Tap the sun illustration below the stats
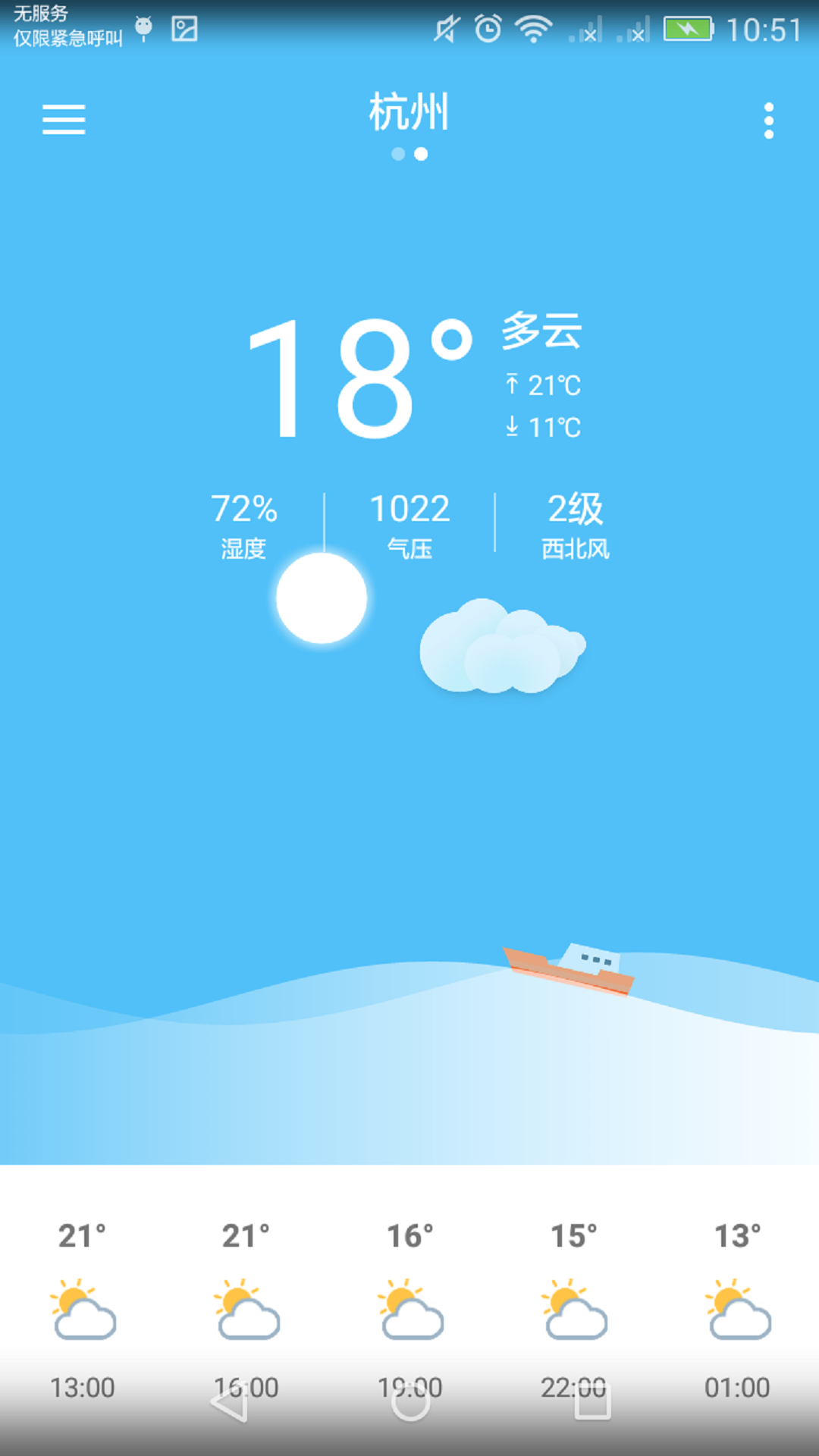 (x=321, y=599)
